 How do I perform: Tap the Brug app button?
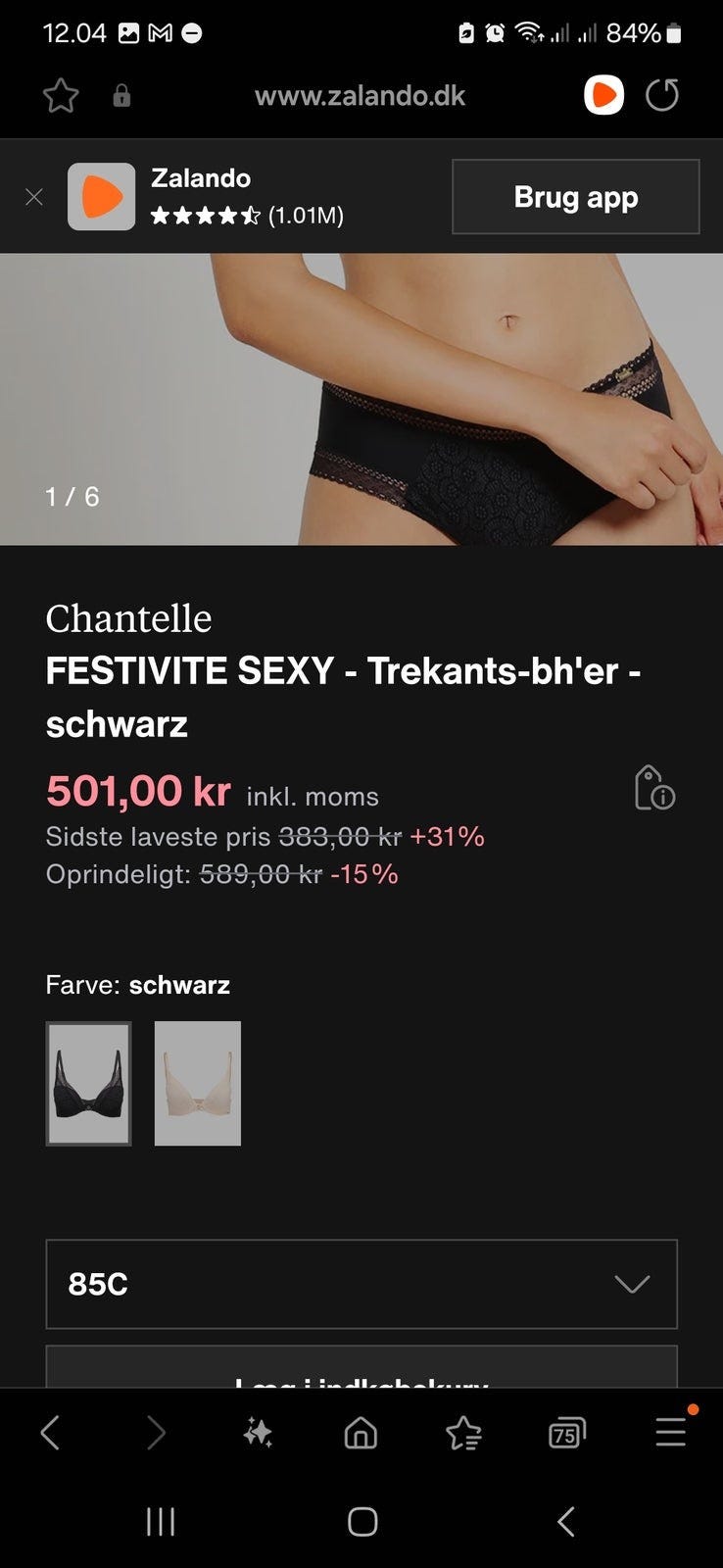point(575,196)
